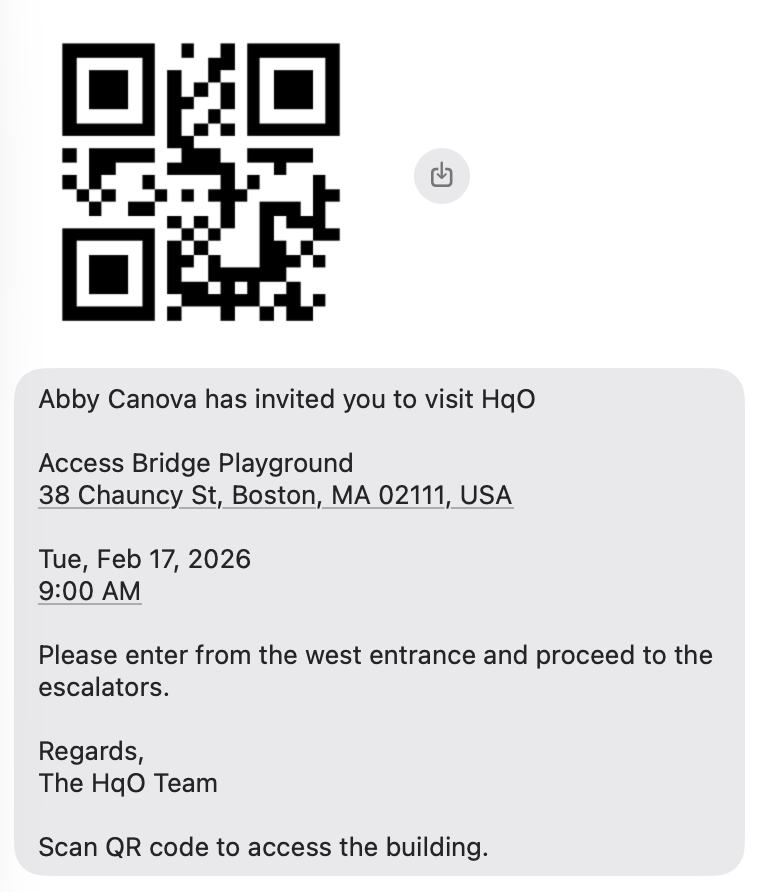Open the QR code image attachment
This screenshot has width=764, height=892.
(x=201, y=181)
